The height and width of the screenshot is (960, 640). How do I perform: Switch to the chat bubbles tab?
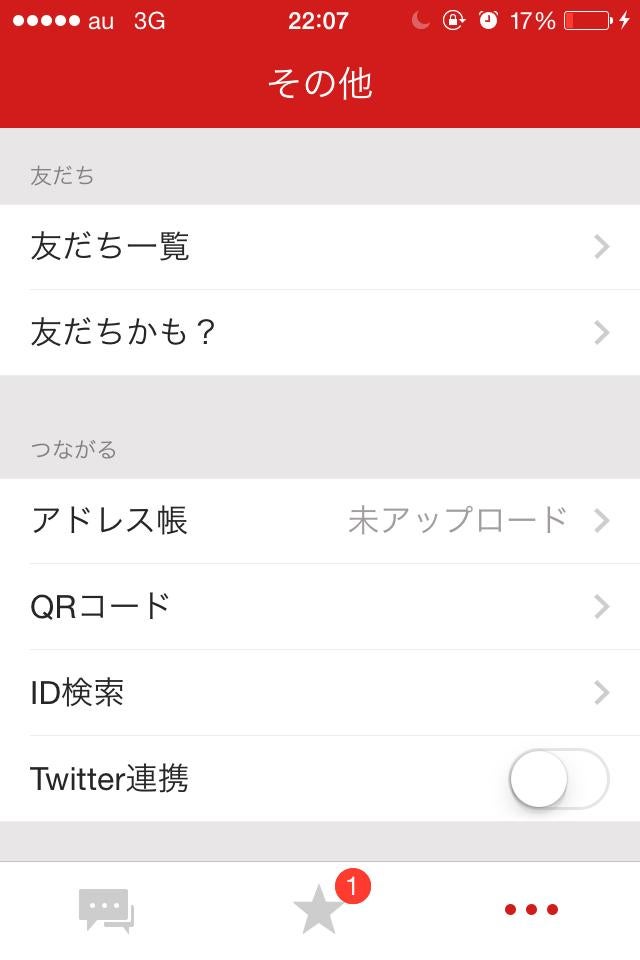106,910
